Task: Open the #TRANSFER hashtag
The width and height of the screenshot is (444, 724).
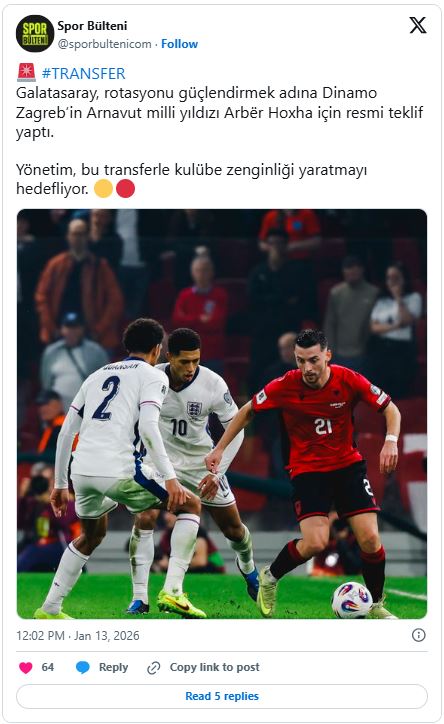Action: point(84,73)
